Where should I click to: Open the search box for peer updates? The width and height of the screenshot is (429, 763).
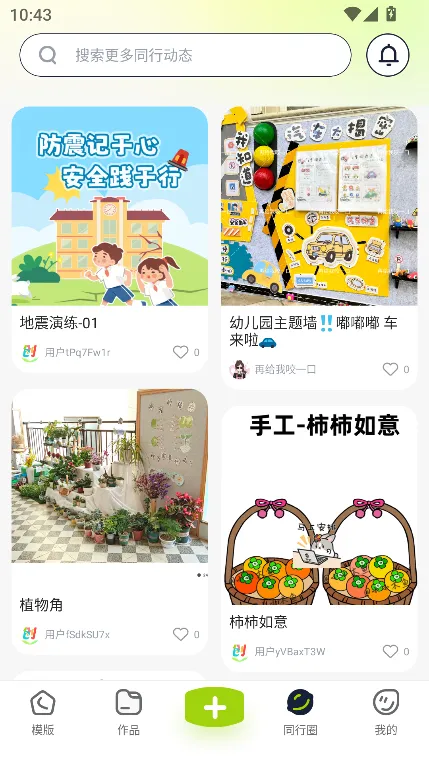coord(185,55)
